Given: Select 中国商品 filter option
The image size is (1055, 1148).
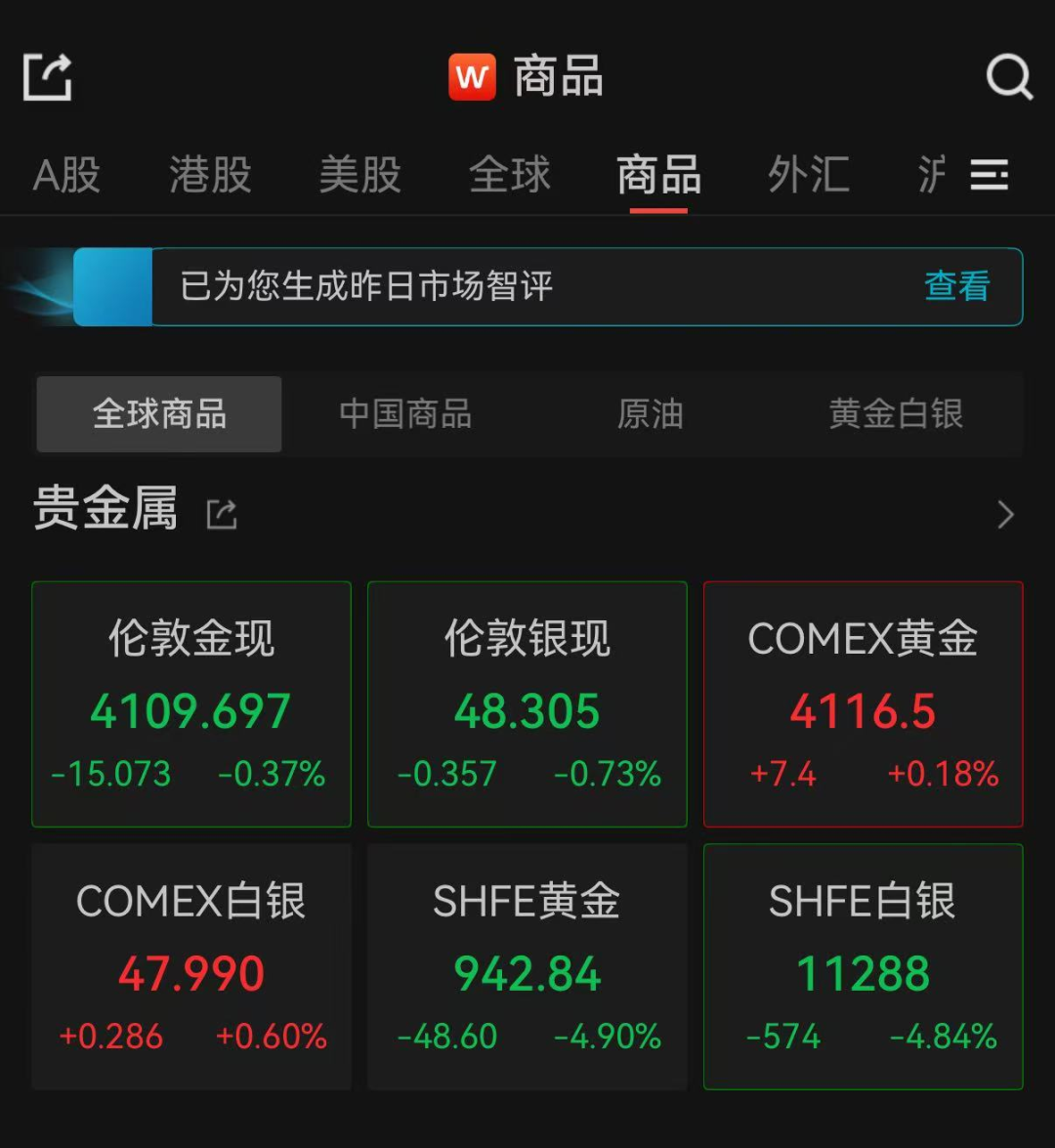Looking at the screenshot, I should [405, 414].
